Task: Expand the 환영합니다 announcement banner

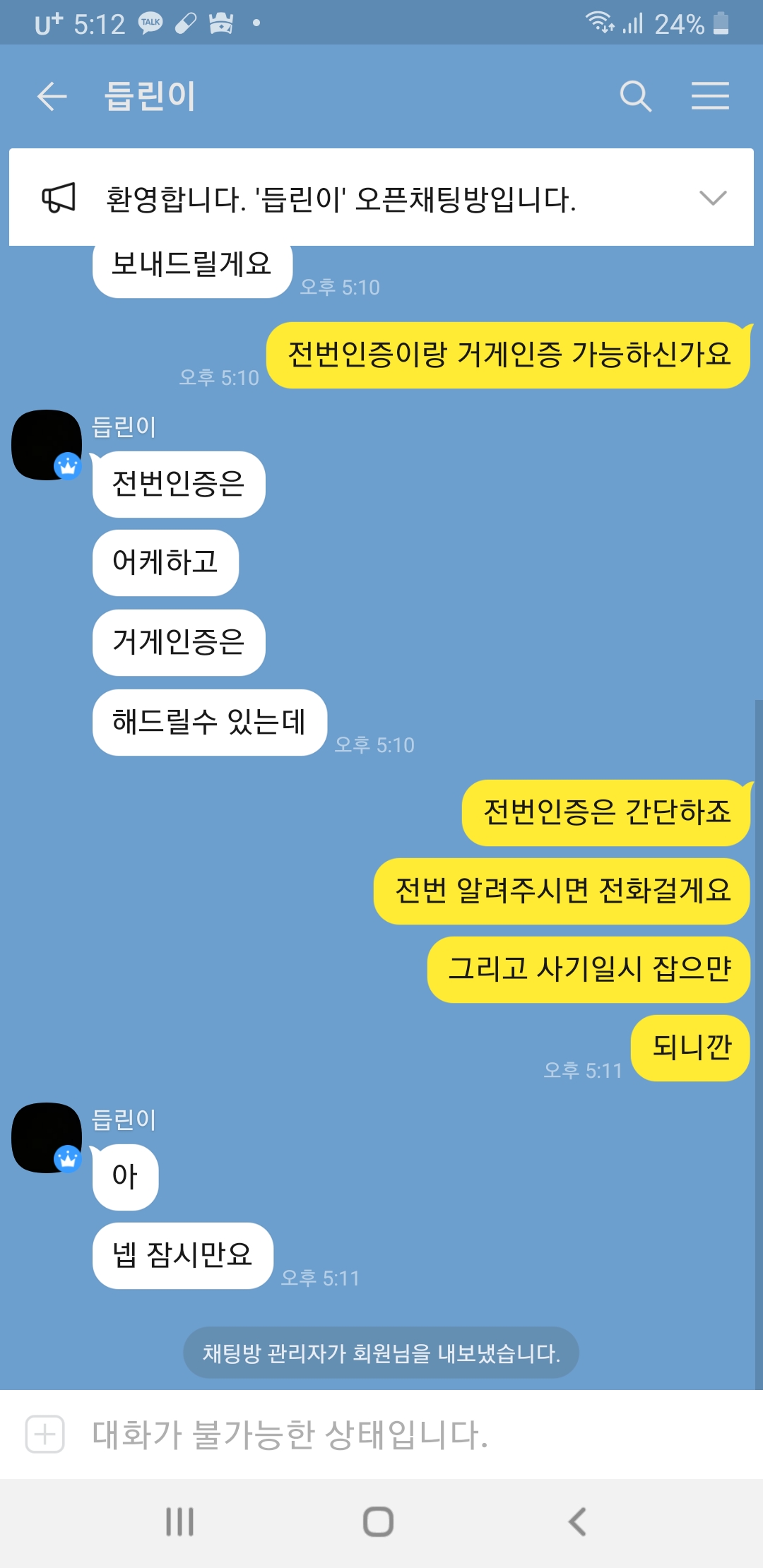Action: [x=712, y=198]
